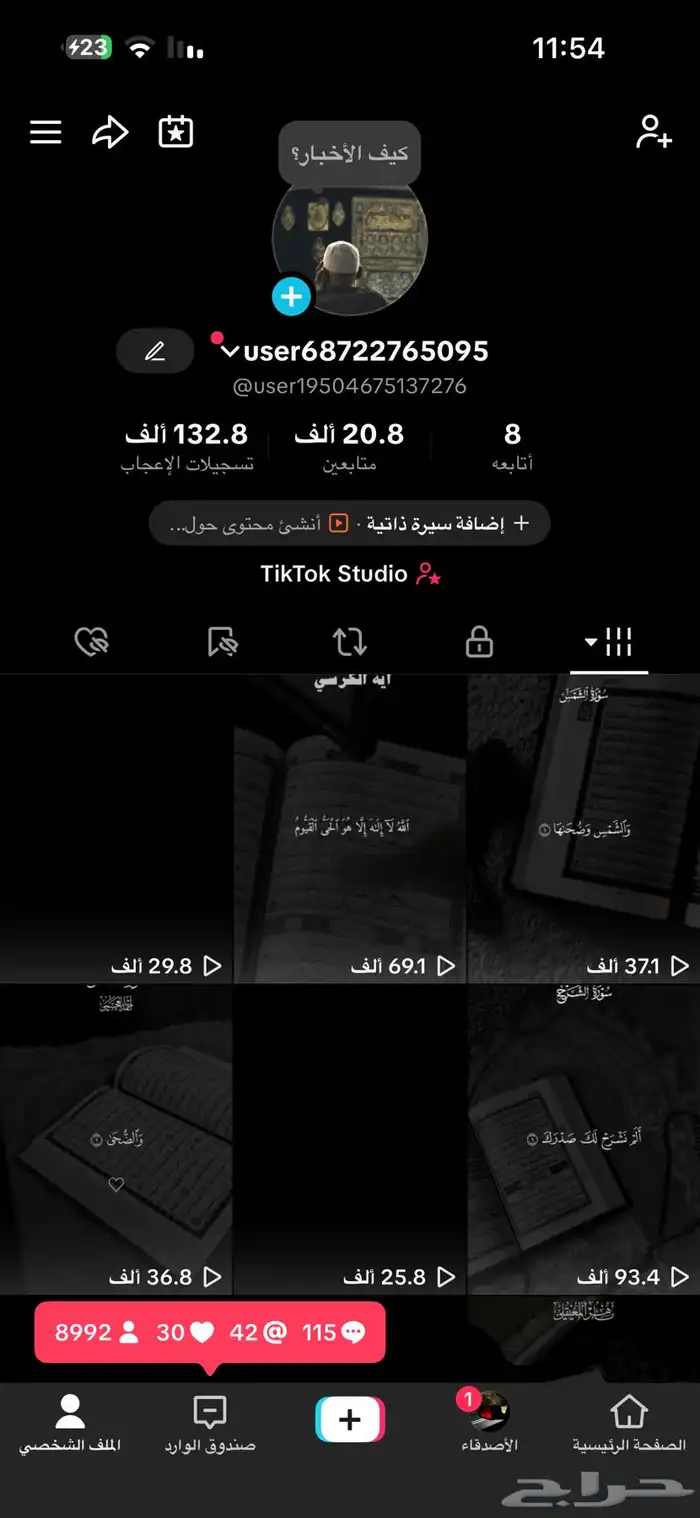
Task: Open the following list showing 8
Action: [512, 446]
